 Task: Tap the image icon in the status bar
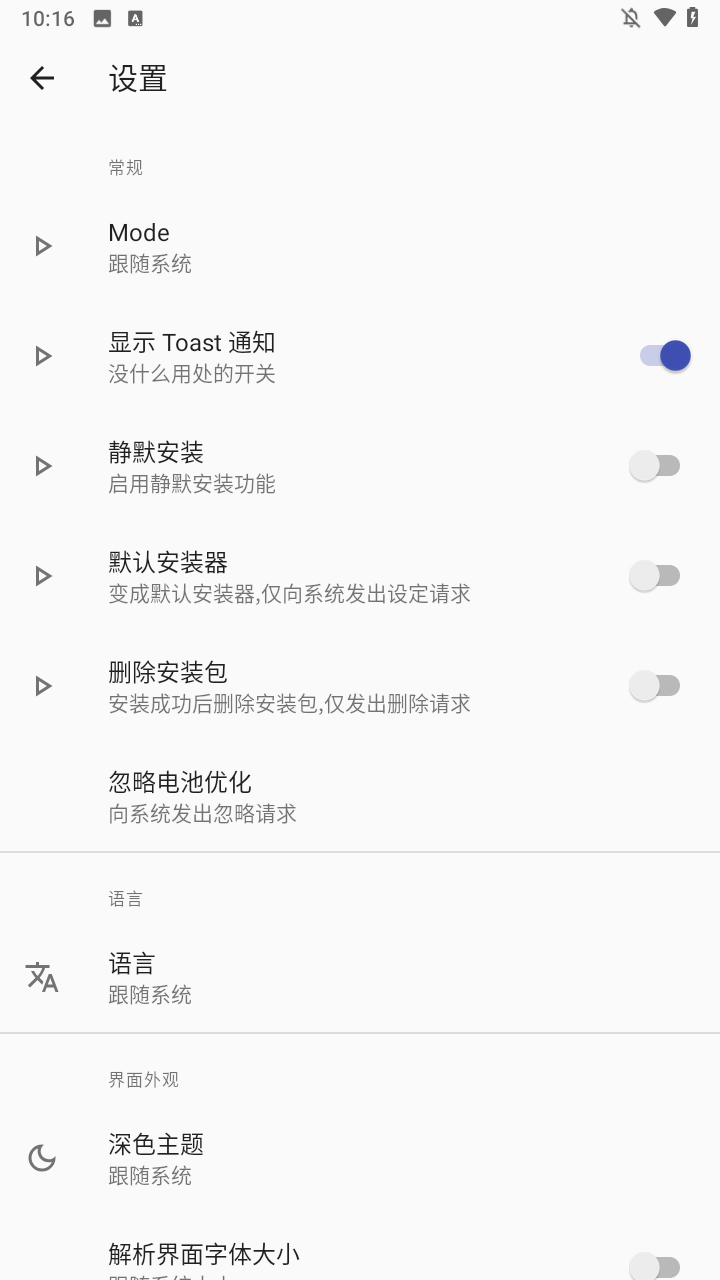101,17
